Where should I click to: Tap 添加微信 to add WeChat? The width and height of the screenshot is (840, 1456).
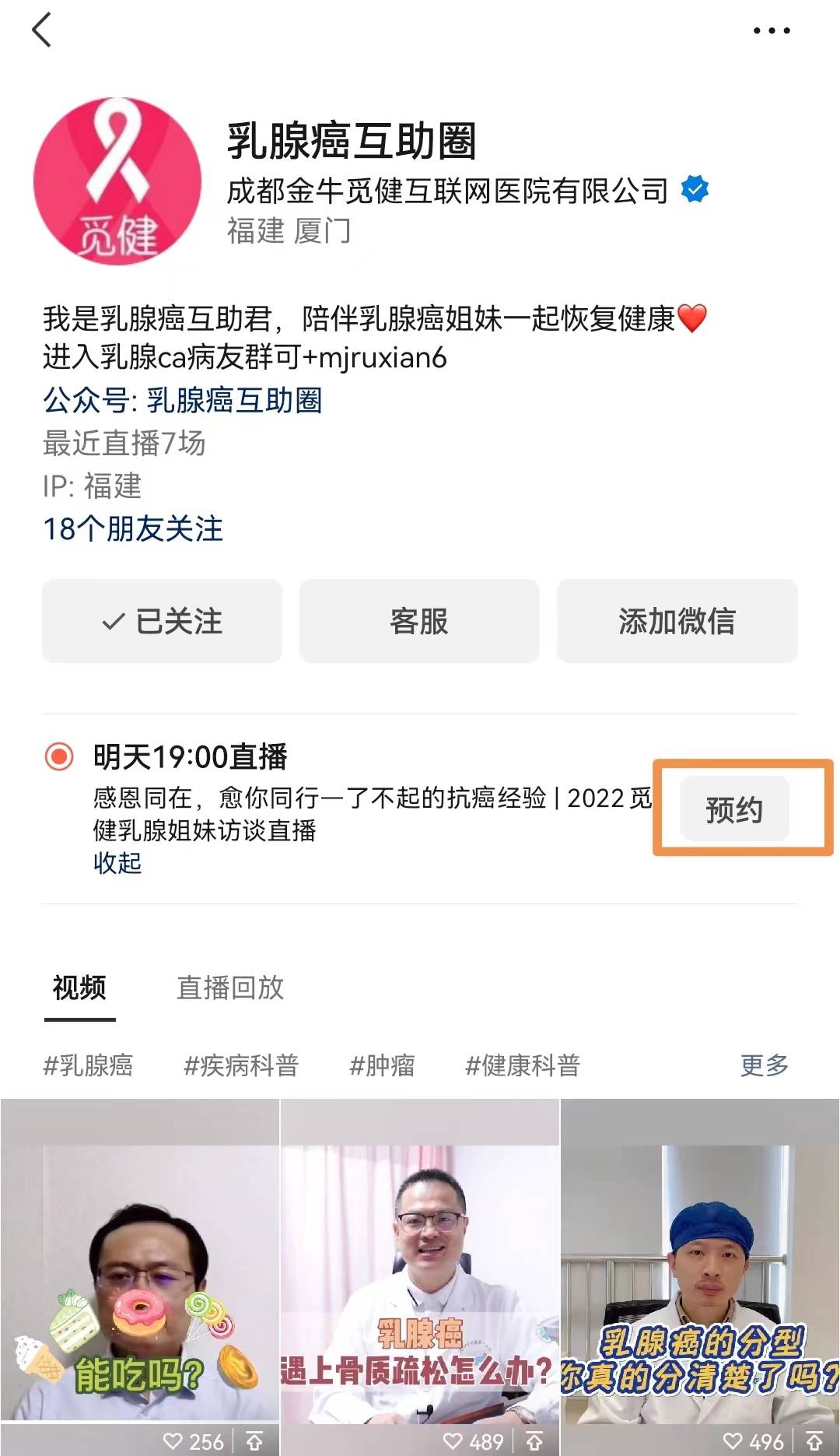(677, 621)
